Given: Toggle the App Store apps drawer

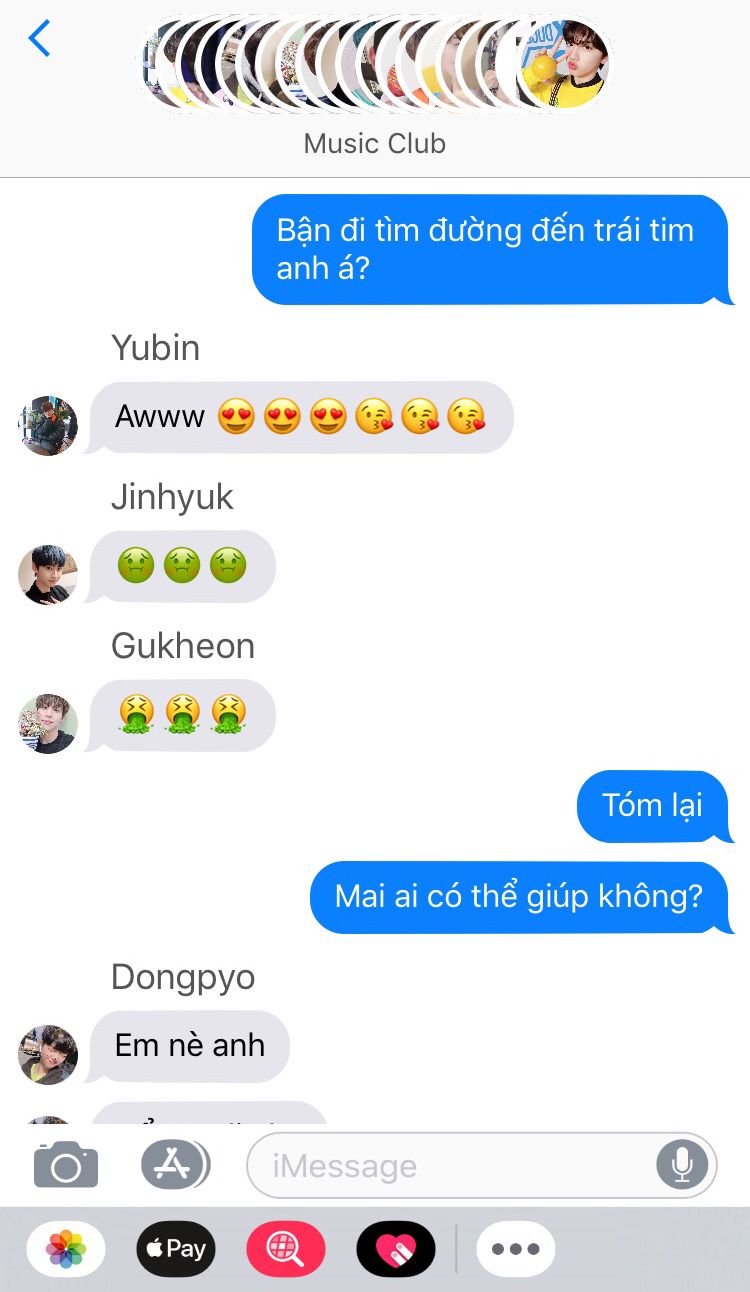Looking at the screenshot, I should click(174, 1165).
